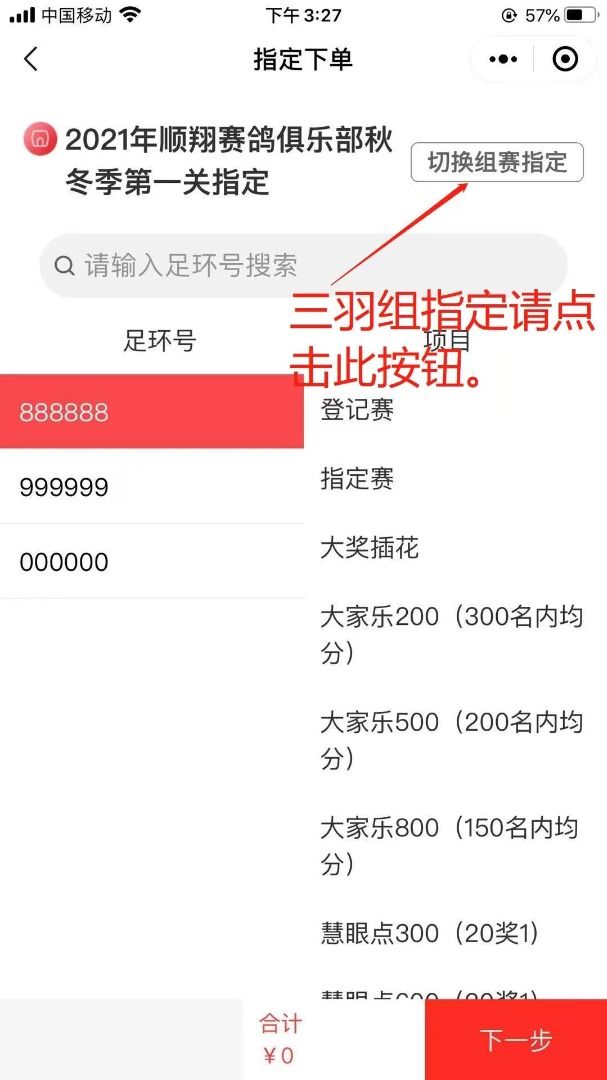Viewport: 607px width, 1080px height.
Task: Focus the 足环号 search field
Action: [x=303, y=265]
